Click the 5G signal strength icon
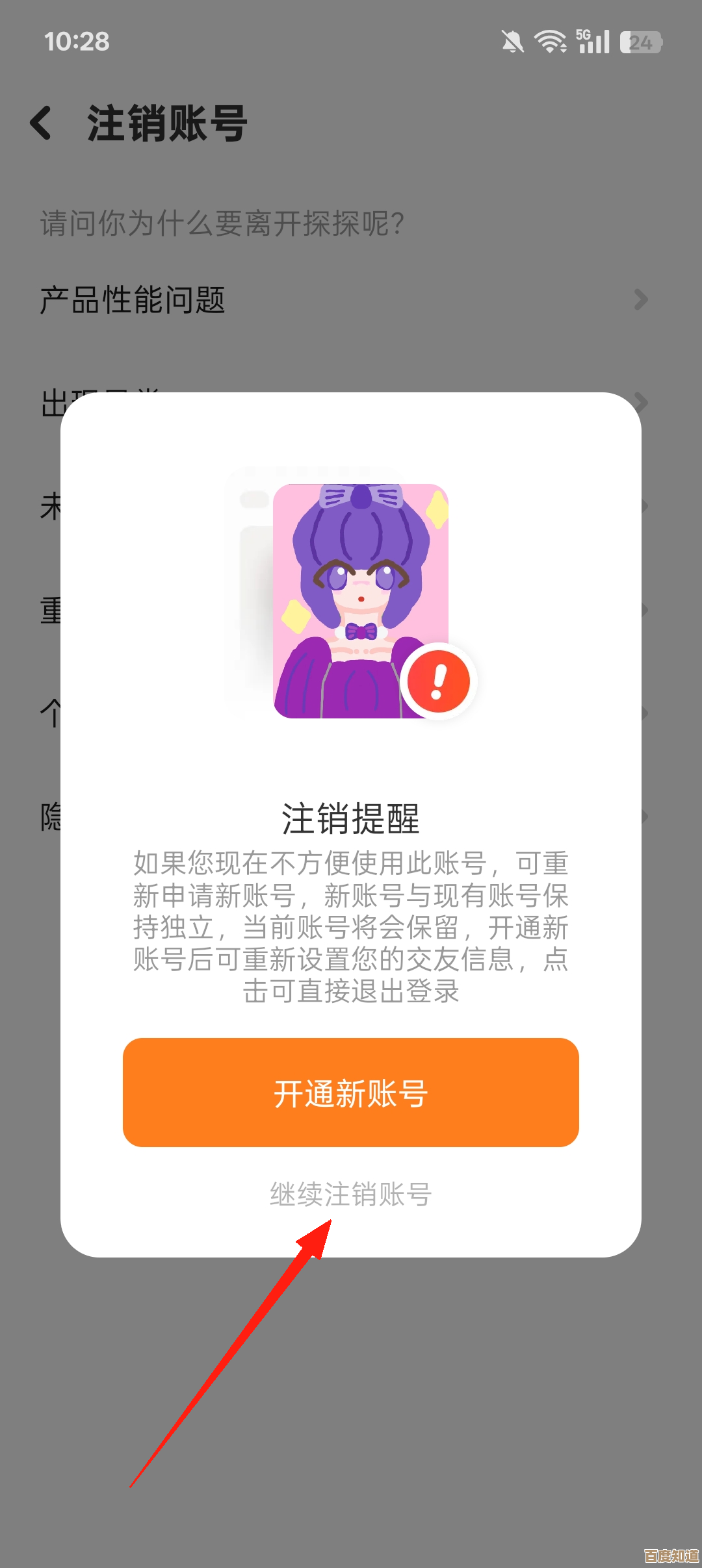 (590, 42)
